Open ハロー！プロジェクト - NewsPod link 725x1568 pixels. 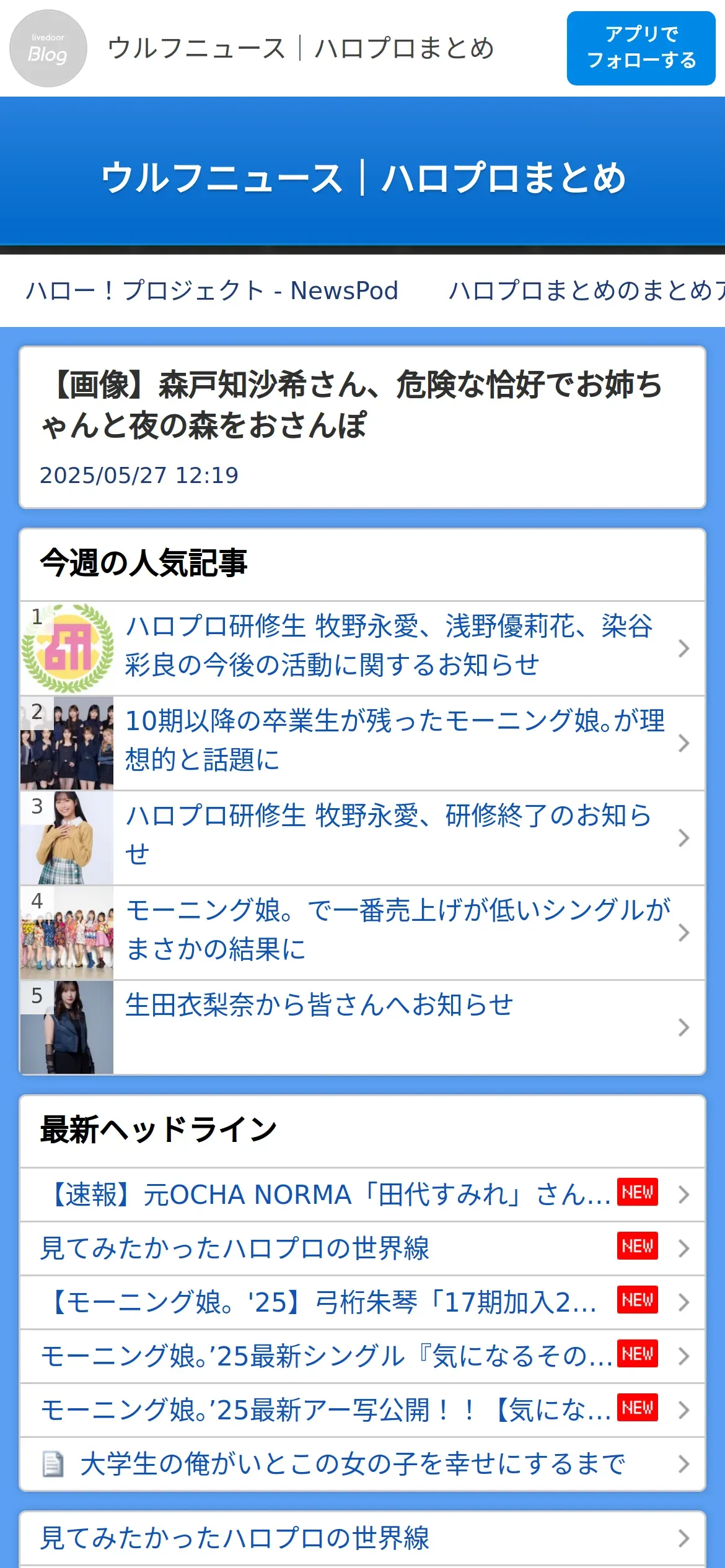212,290
